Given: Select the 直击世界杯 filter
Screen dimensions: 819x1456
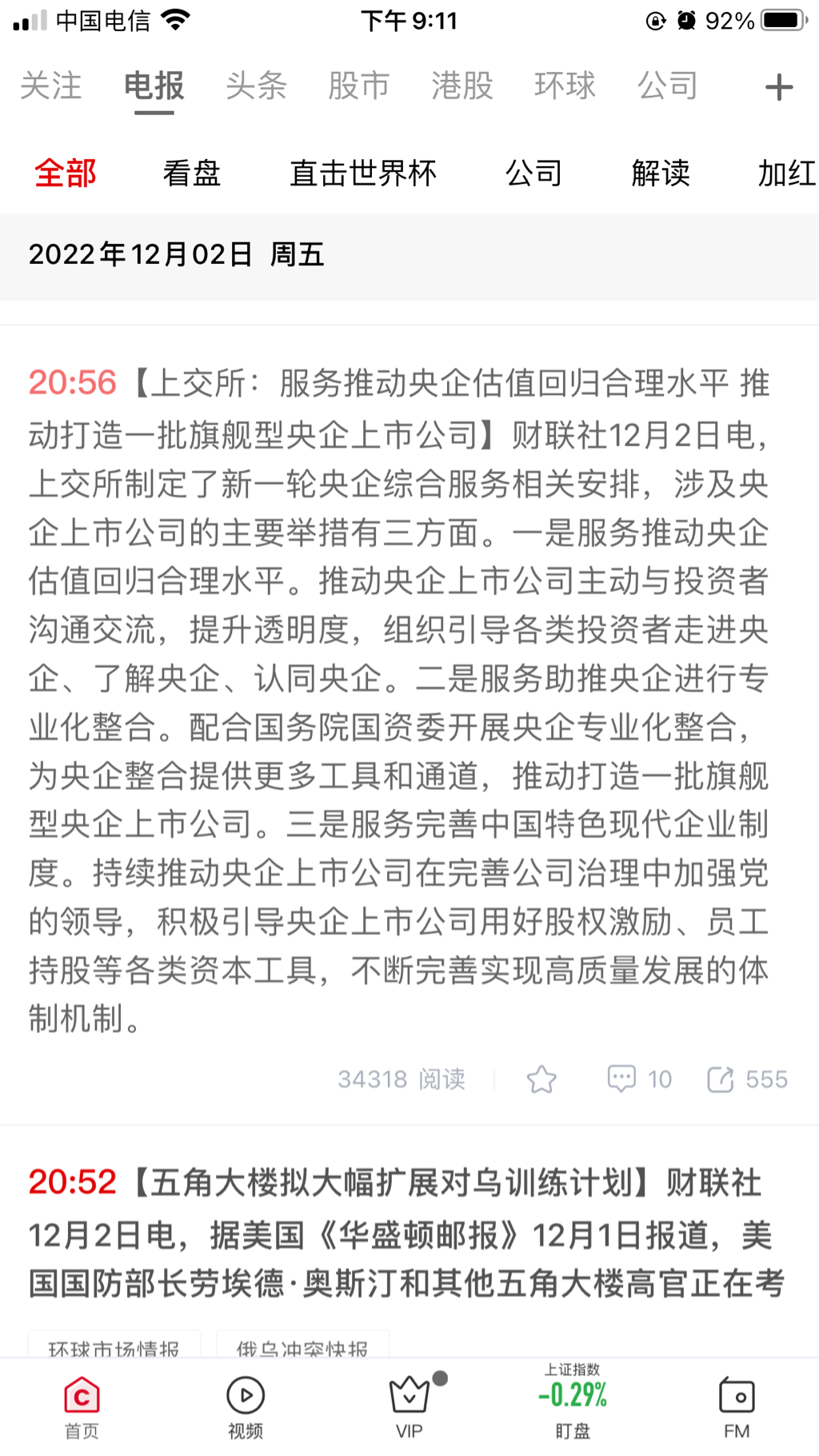Looking at the screenshot, I should pyautogui.click(x=362, y=173).
